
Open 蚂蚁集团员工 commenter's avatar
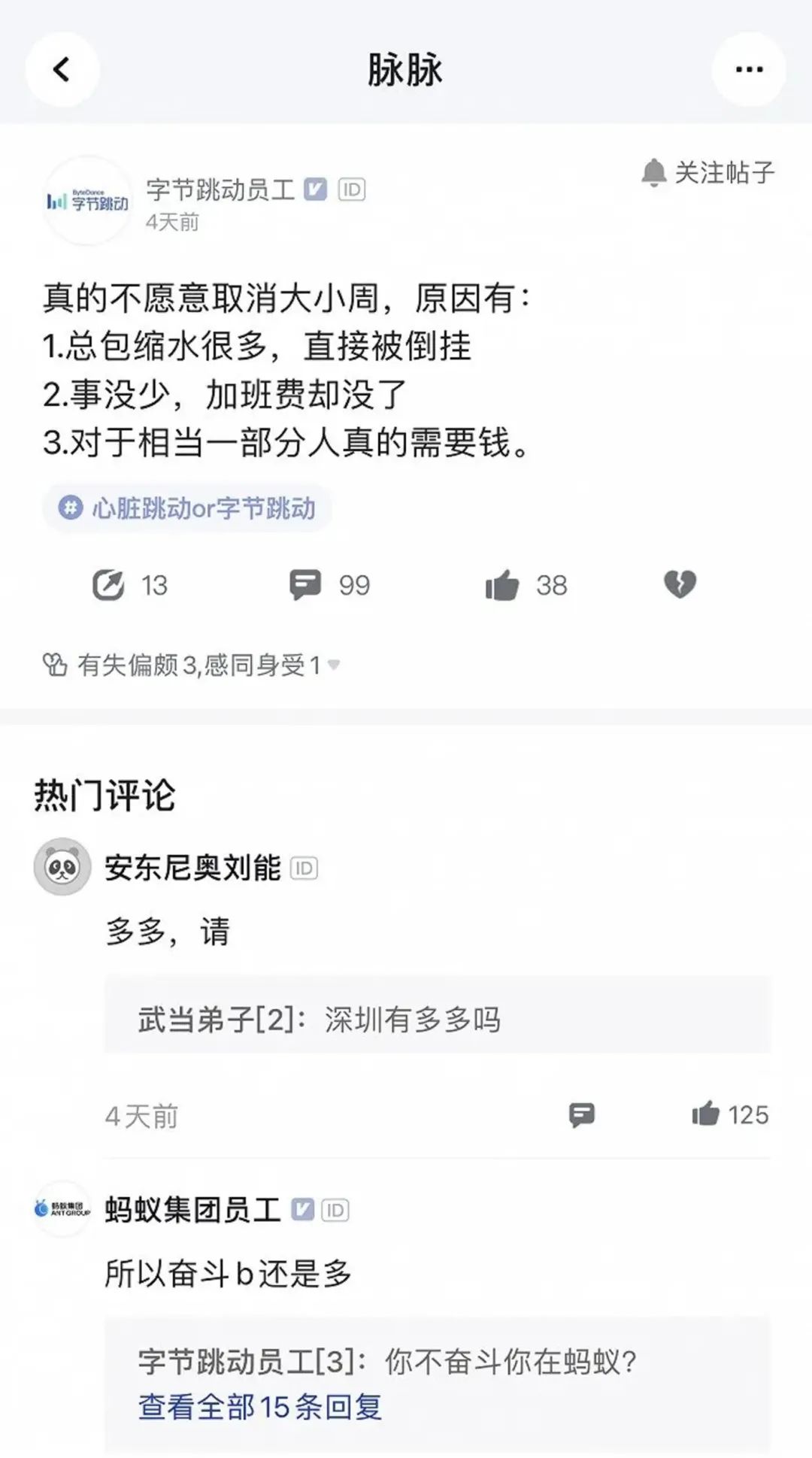(x=62, y=1209)
